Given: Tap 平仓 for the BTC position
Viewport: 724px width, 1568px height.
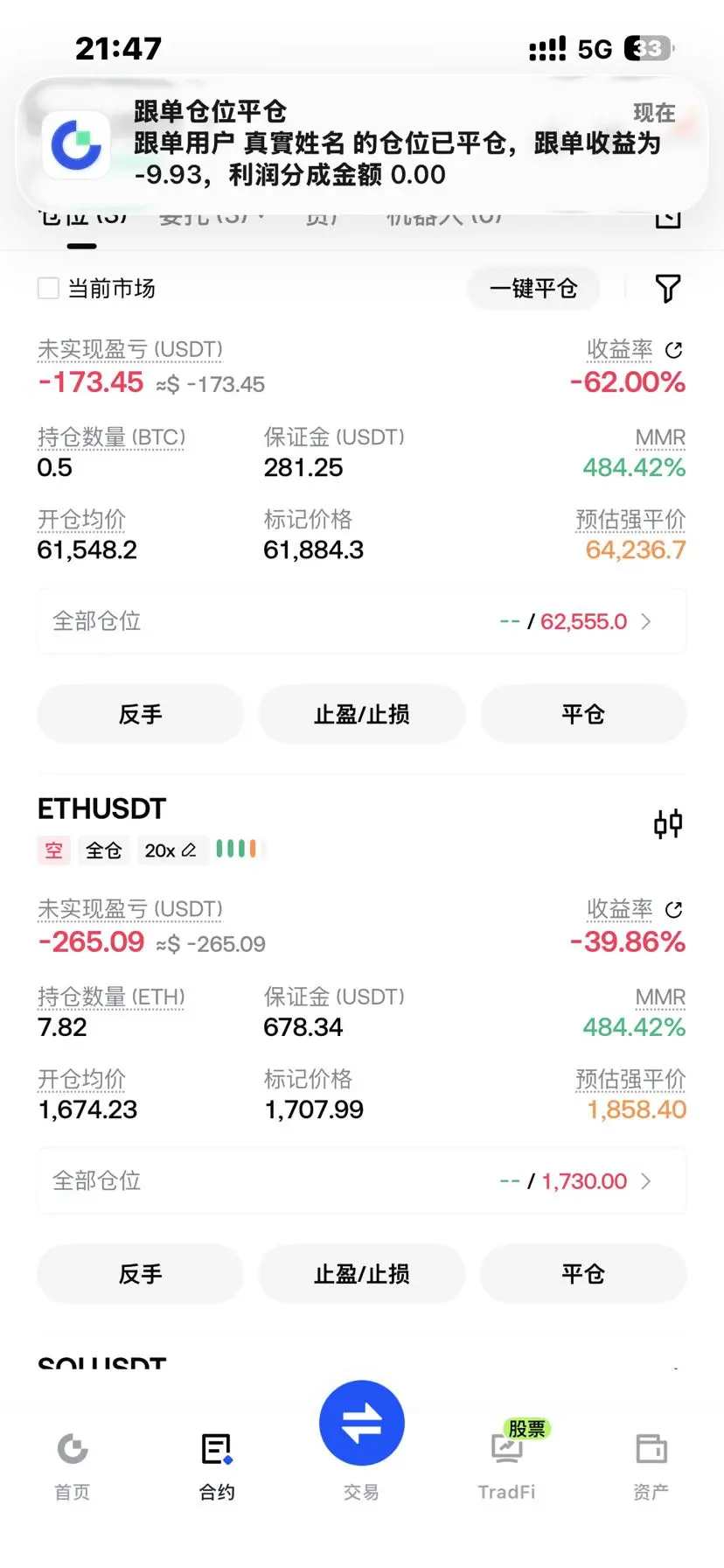Looking at the screenshot, I should [x=583, y=714].
